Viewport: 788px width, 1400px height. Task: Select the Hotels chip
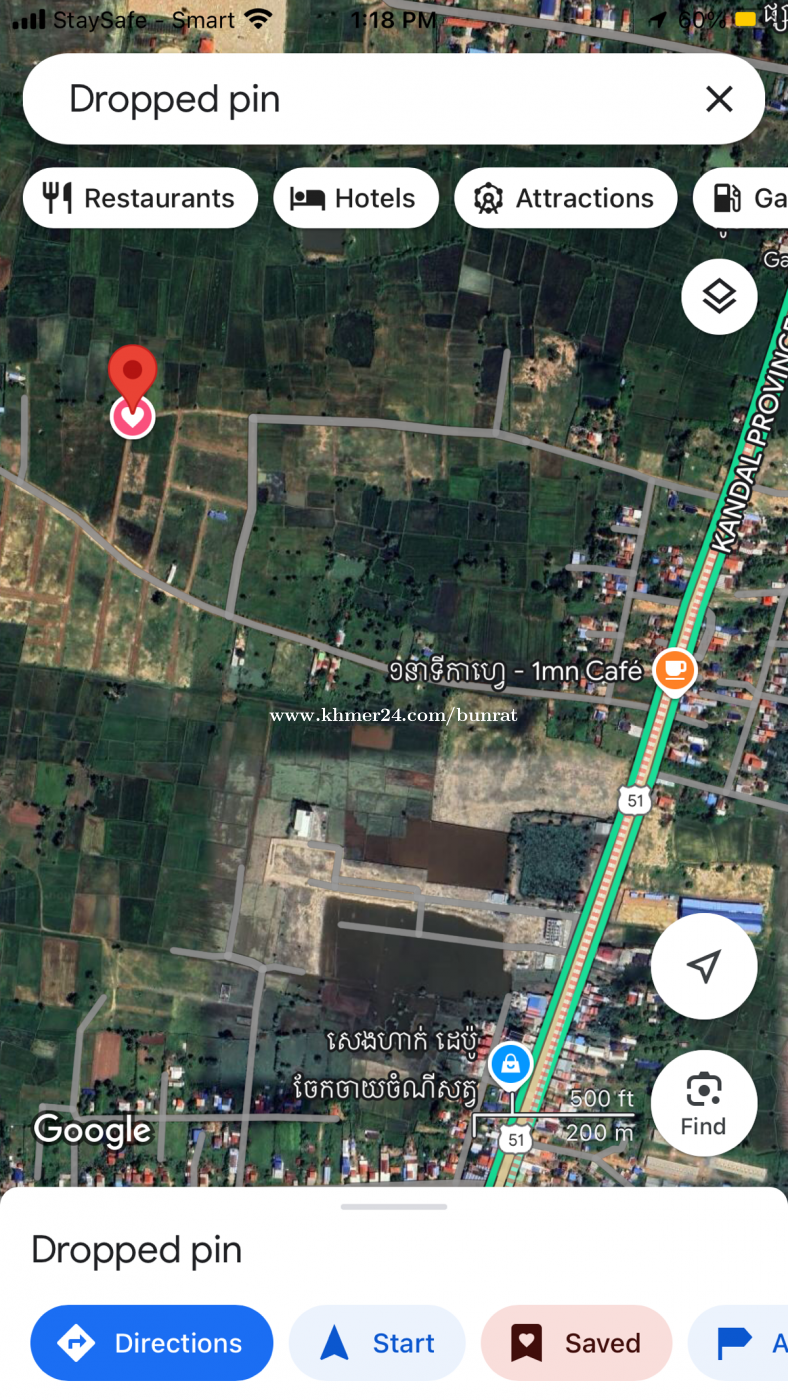click(356, 198)
